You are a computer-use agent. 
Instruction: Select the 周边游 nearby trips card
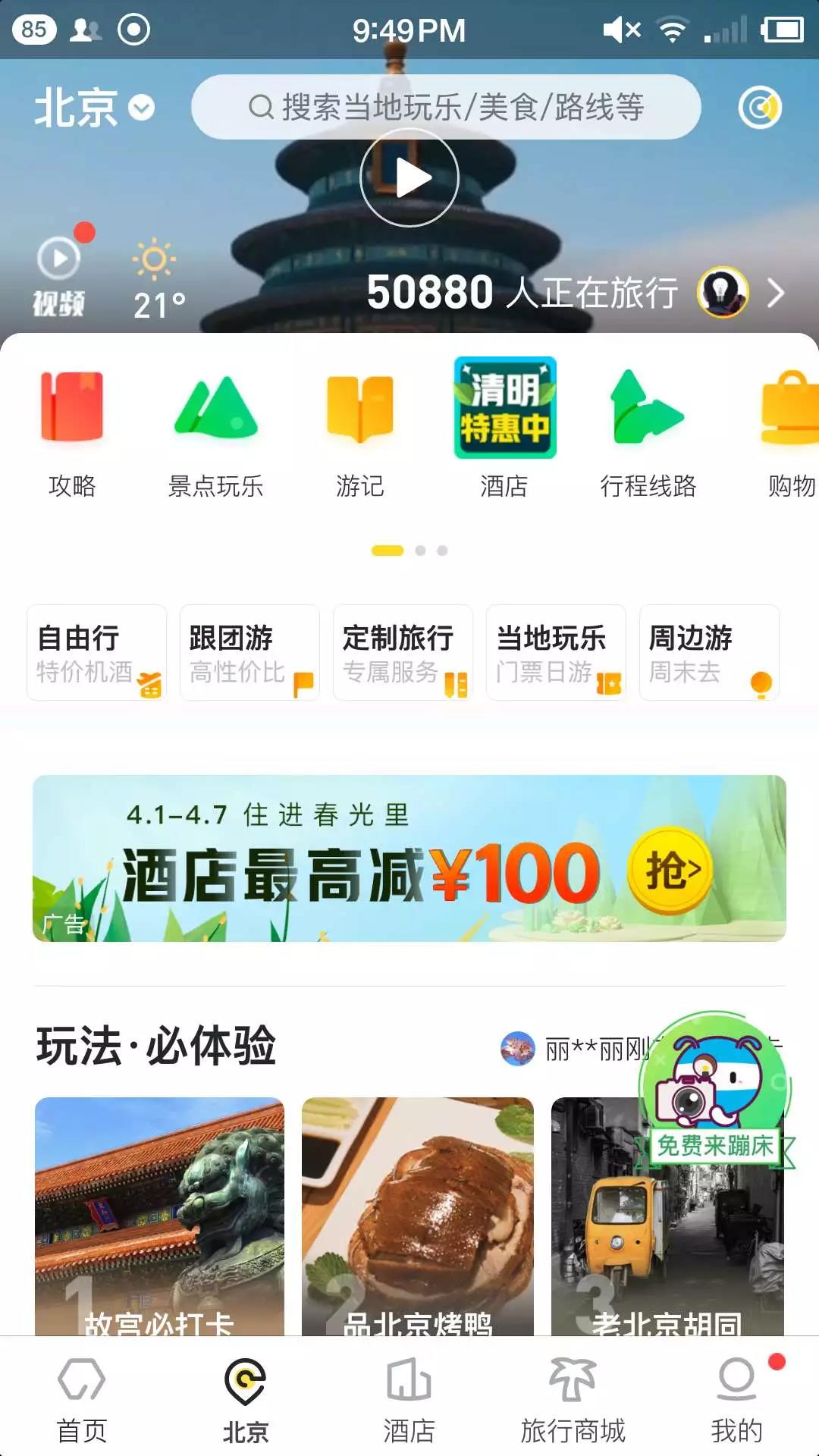point(710,653)
